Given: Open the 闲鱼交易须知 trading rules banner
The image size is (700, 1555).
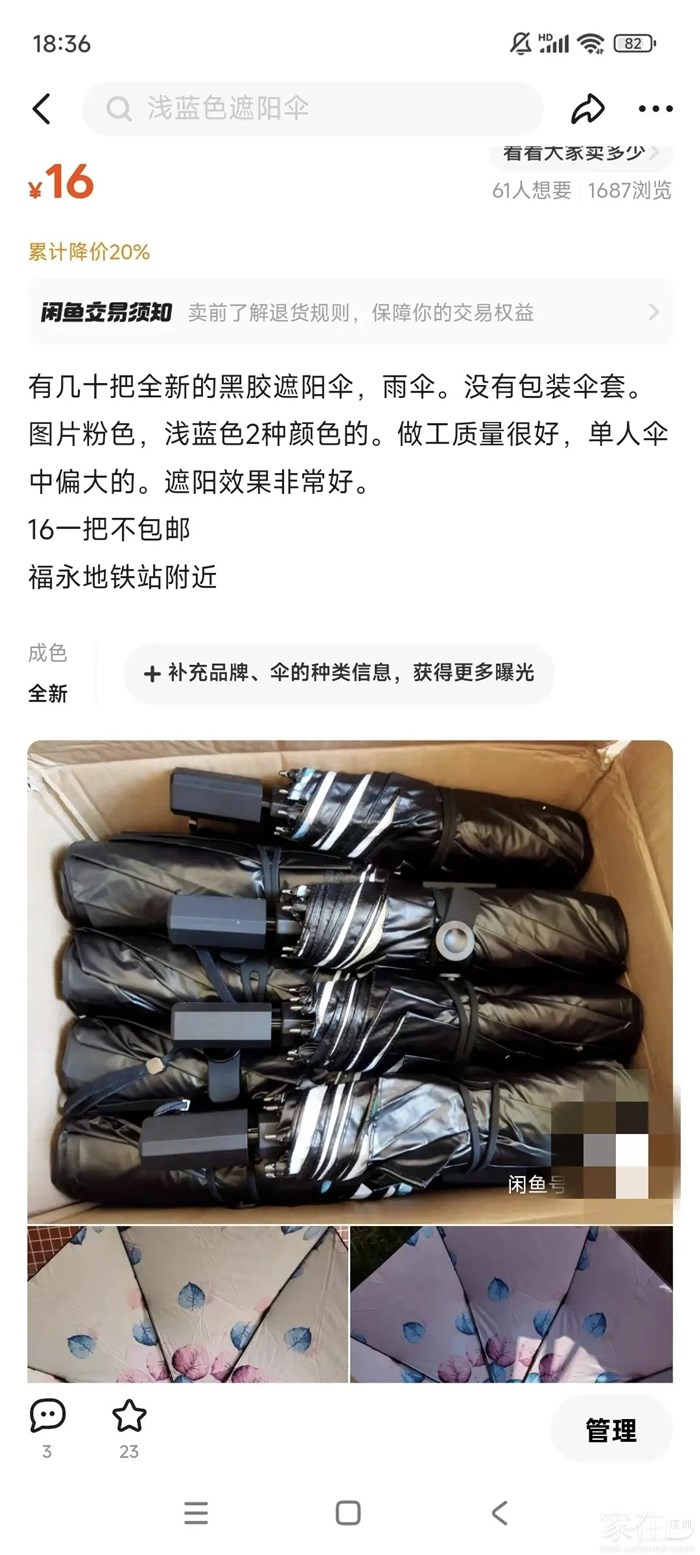Looking at the screenshot, I should [350, 312].
